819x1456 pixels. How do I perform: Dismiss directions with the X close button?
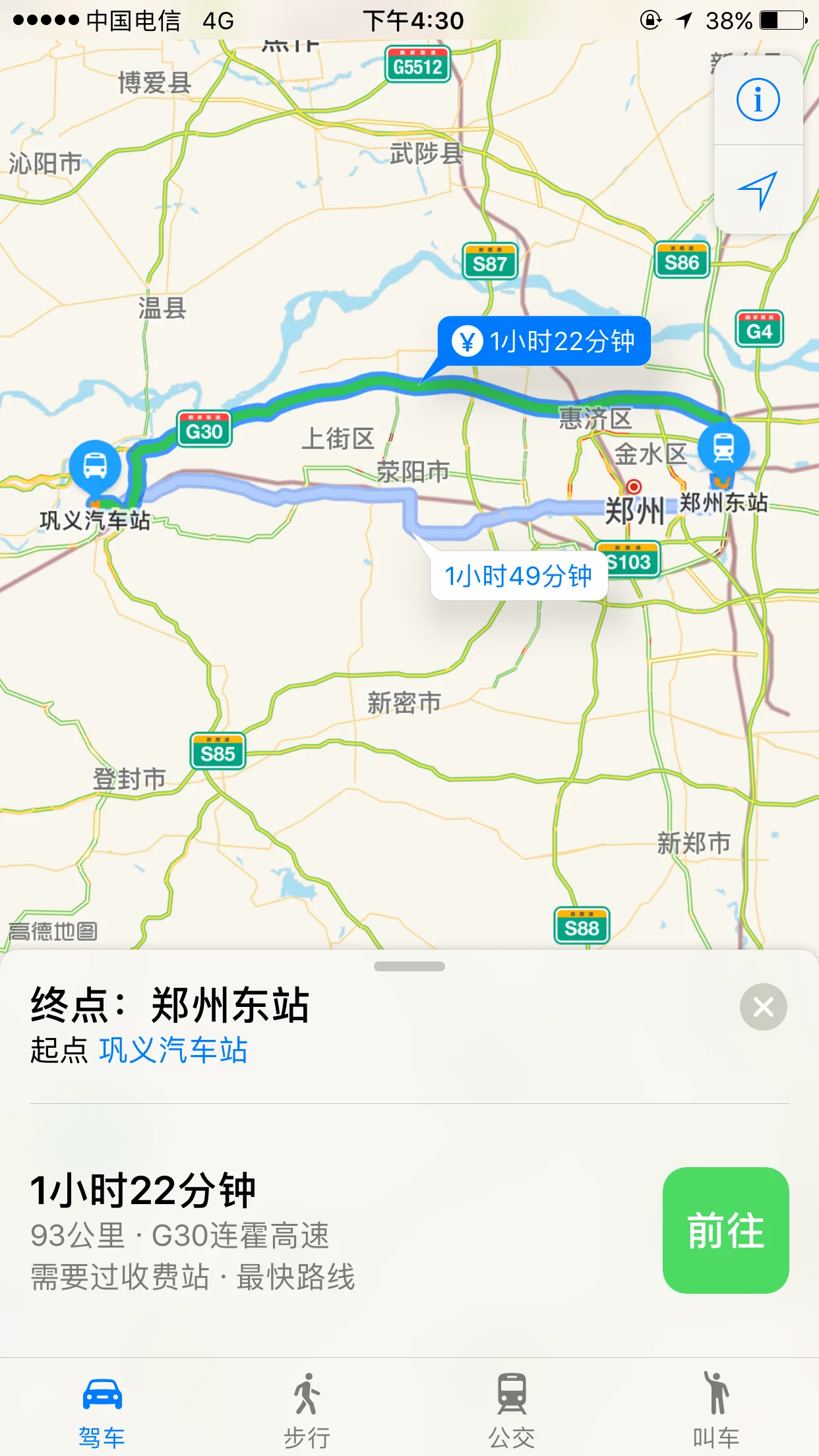click(763, 1007)
